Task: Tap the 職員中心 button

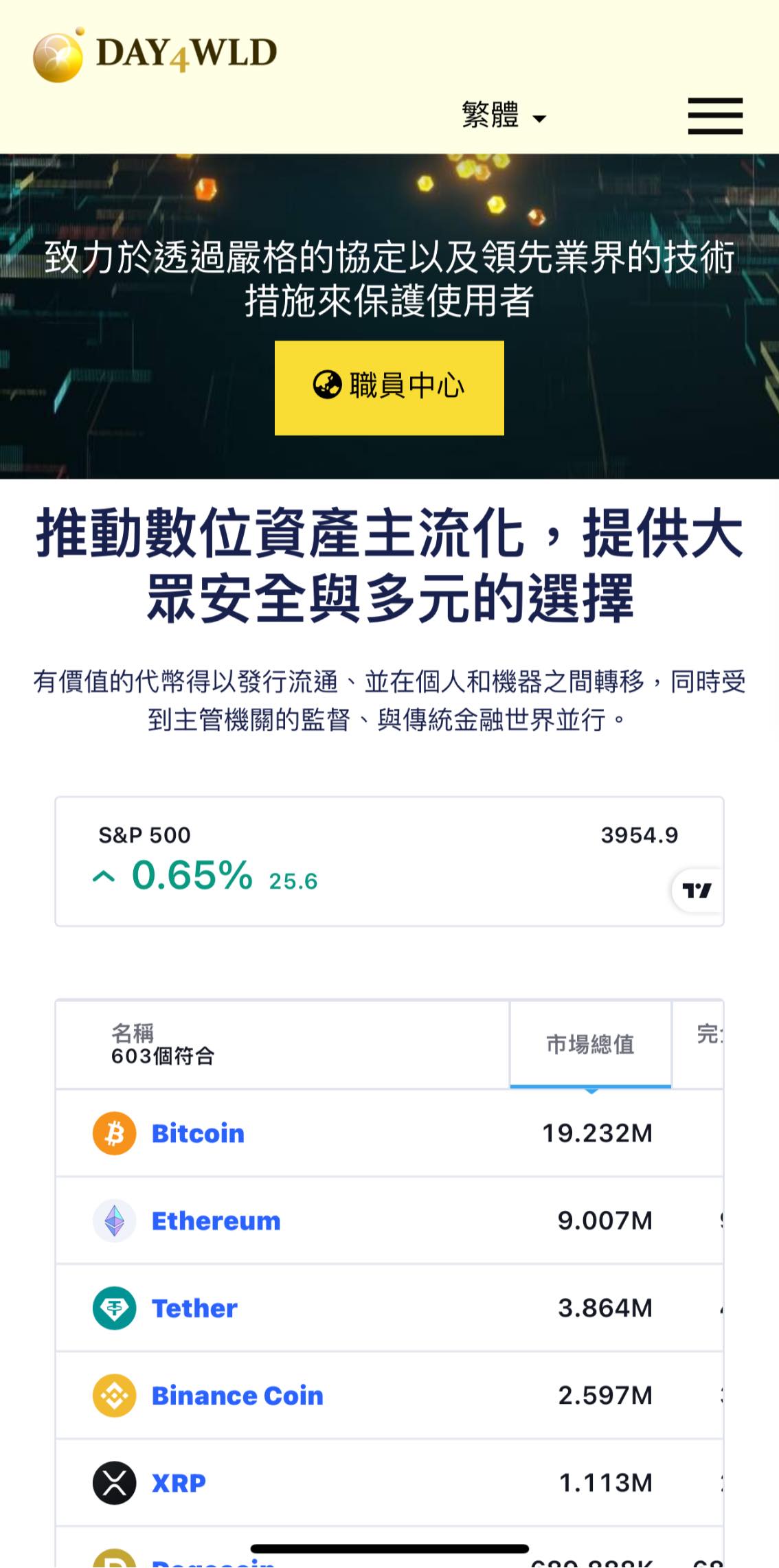Action: point(389,387)
